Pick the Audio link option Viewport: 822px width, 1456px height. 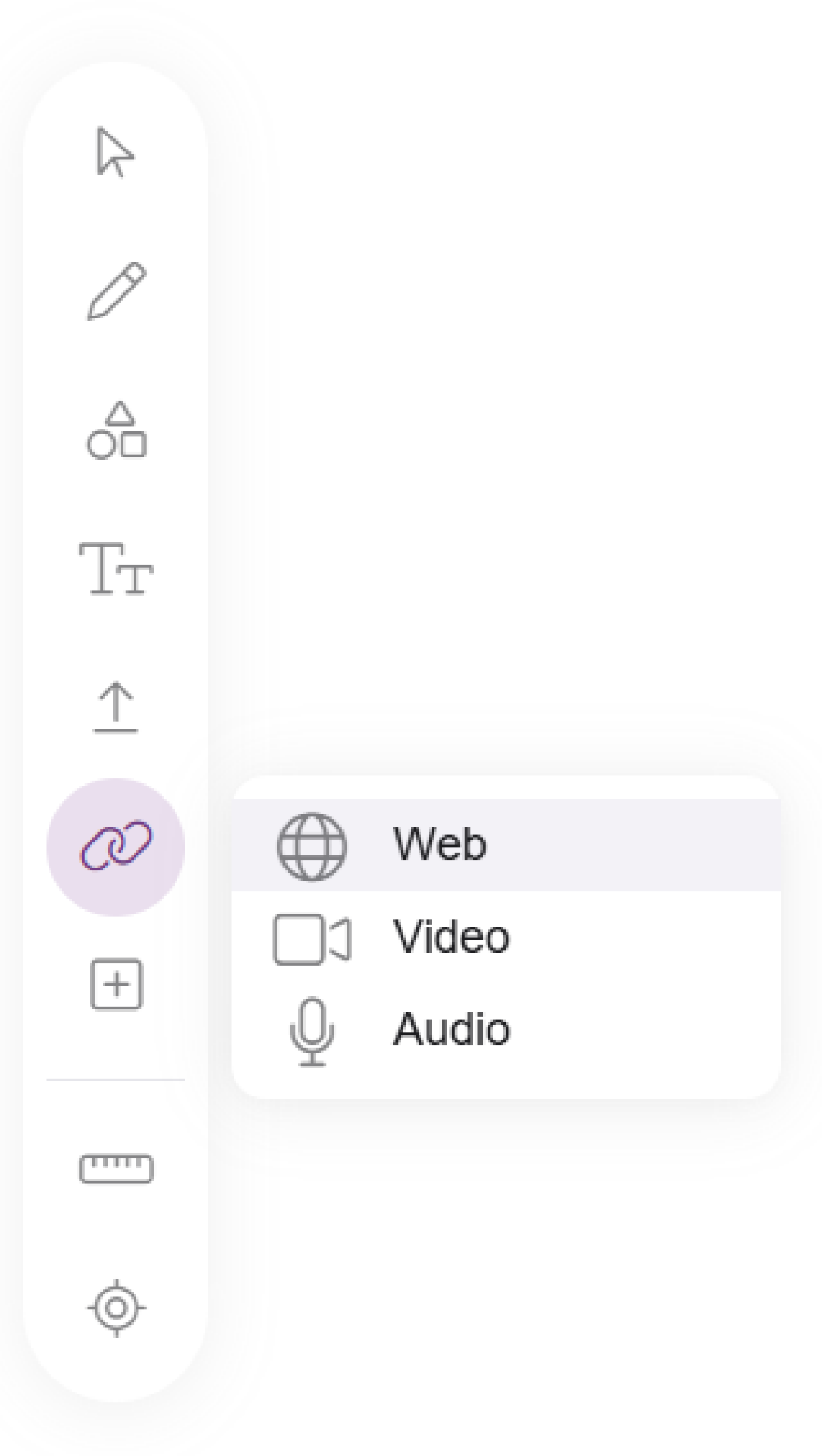(506, 1030)
